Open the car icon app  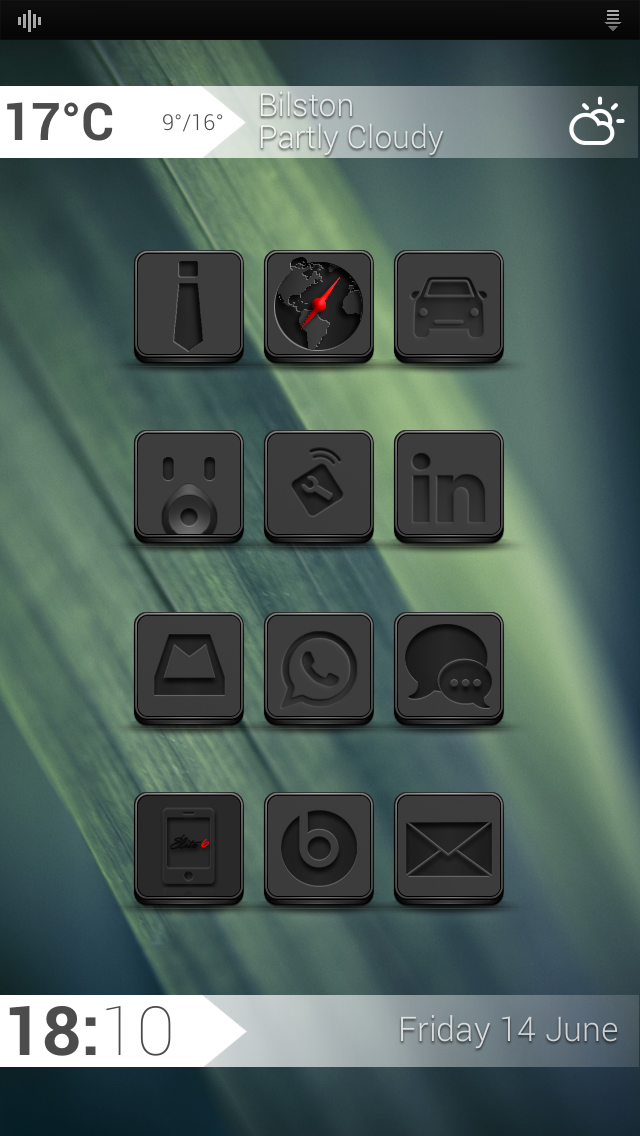(449, 305)
